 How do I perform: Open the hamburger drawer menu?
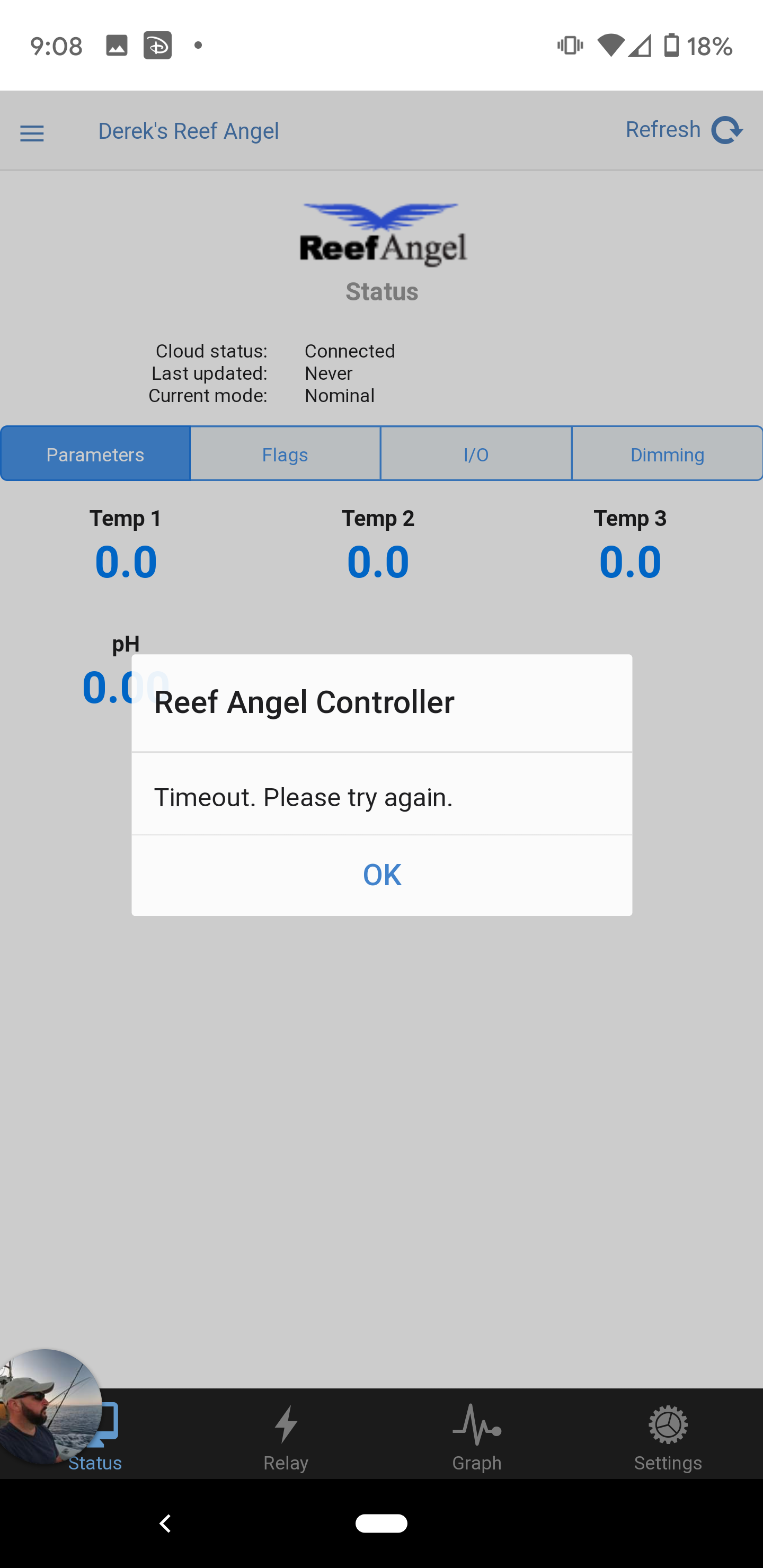click(x=32, y=132)
